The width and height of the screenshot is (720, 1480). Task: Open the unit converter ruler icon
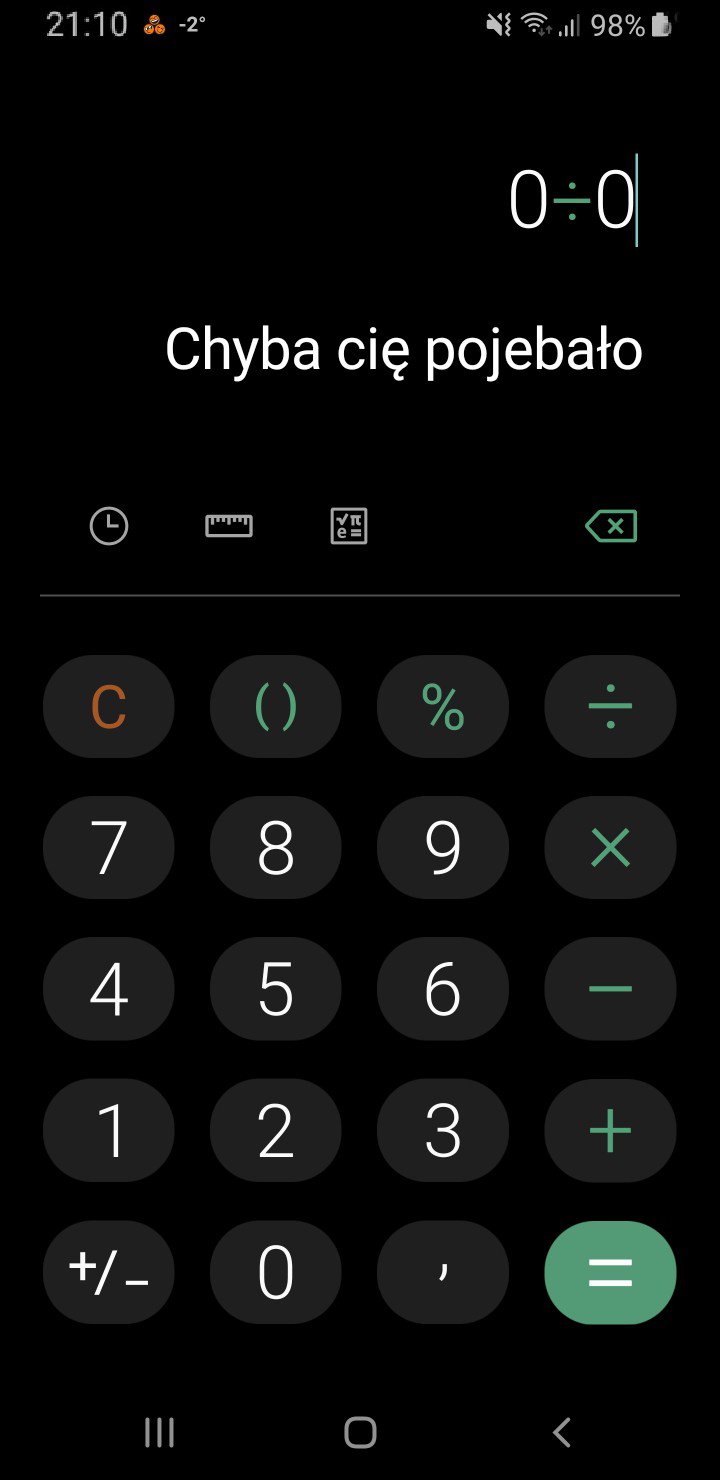(229, 526)
